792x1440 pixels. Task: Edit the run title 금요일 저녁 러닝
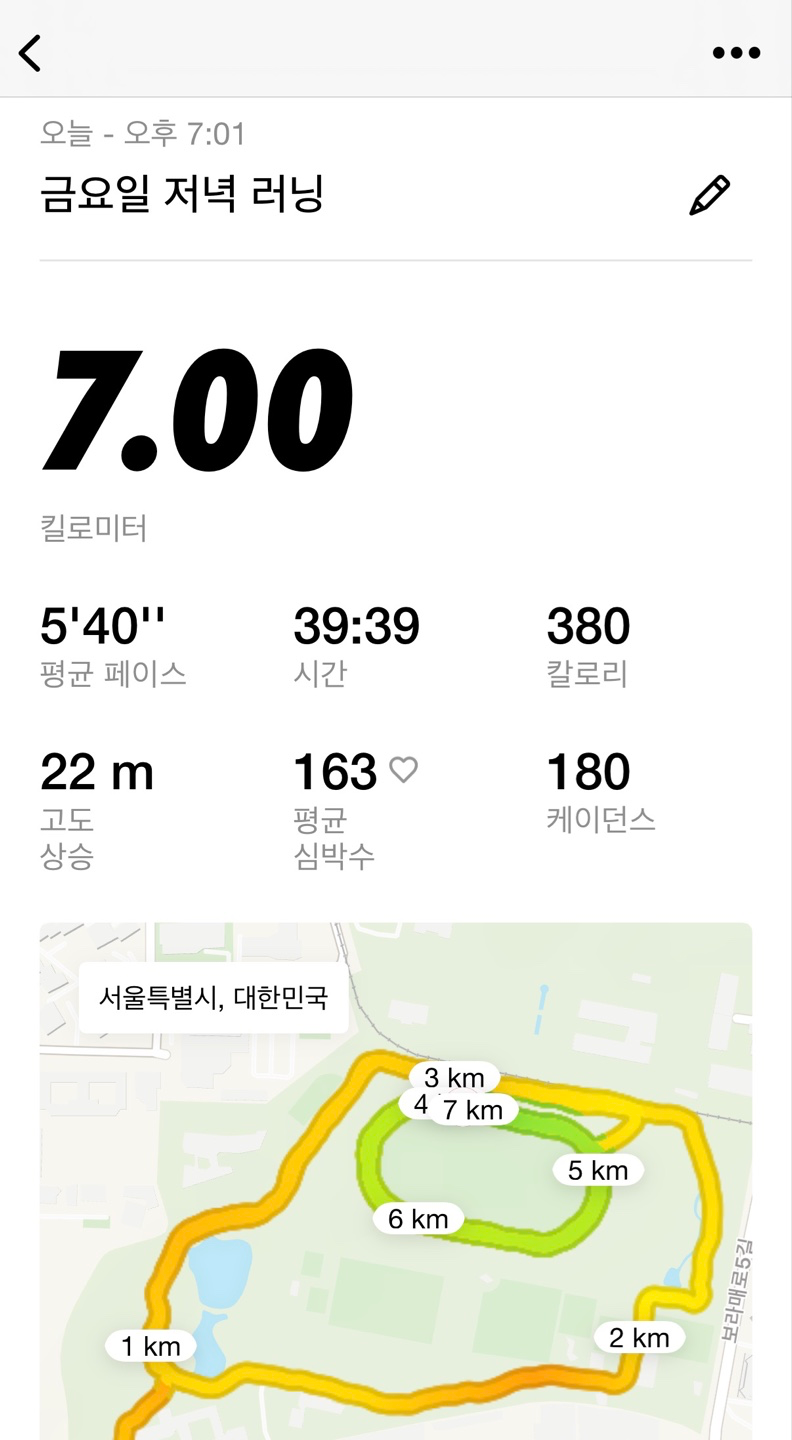click(x=710, y=195)
